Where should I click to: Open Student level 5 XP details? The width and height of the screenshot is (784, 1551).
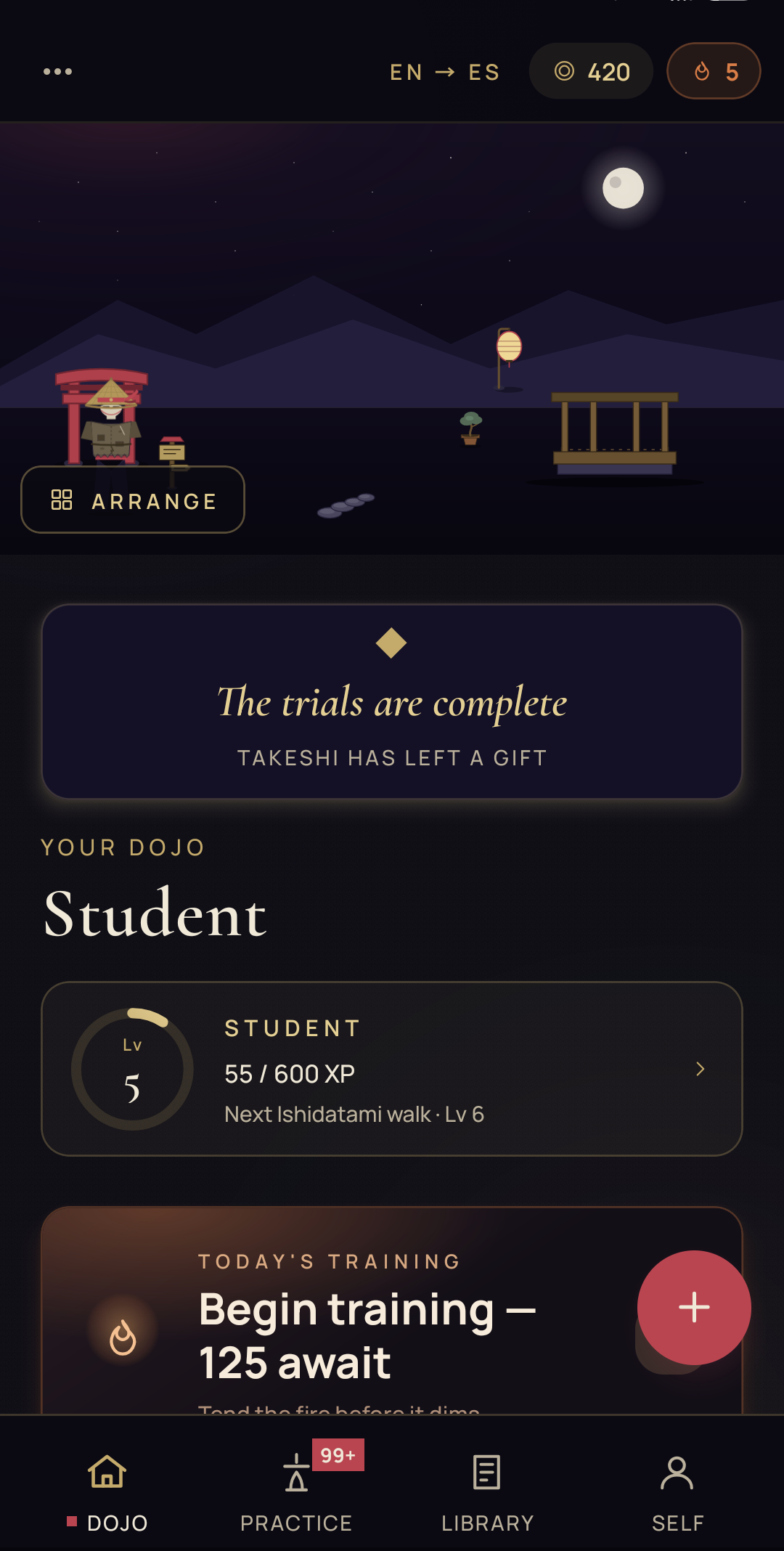coord(392,1069)
